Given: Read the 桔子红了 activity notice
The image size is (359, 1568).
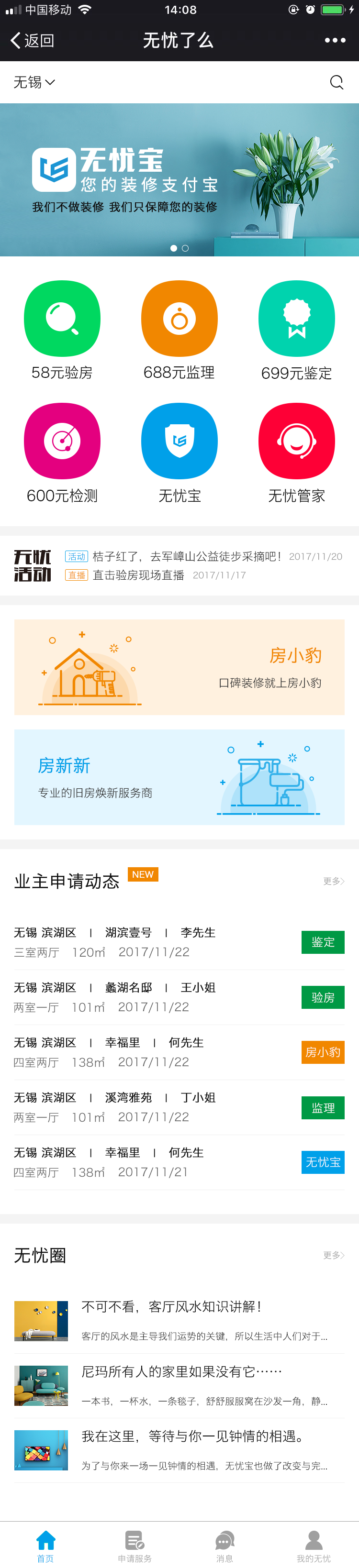Looking at the screenshot, I should [187, 556].
